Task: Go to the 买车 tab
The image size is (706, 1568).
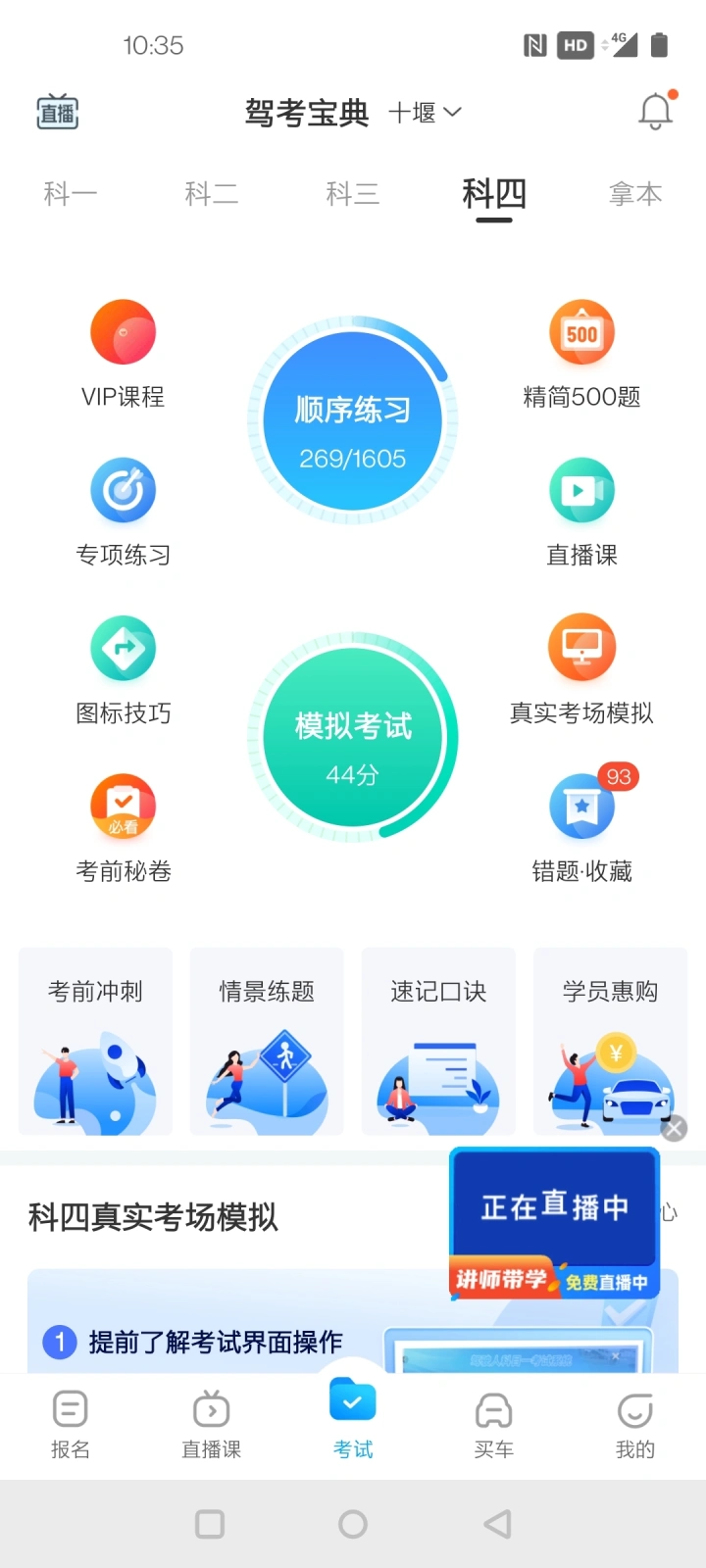Action: click(x=494, y=1426)
